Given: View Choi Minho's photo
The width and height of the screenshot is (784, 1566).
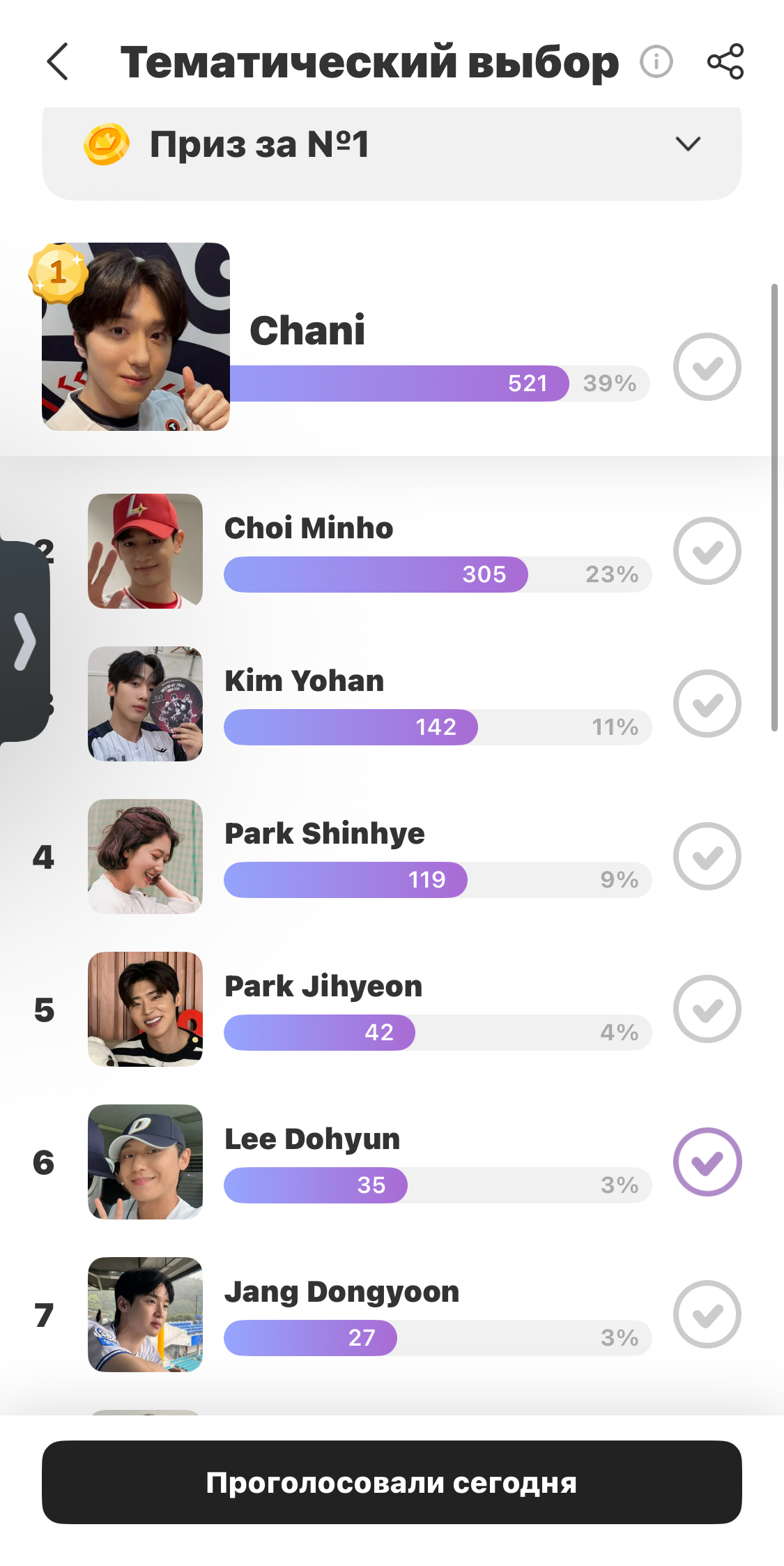Looking at the screenshot, I should pyautogui.click(x=145, y=551).
